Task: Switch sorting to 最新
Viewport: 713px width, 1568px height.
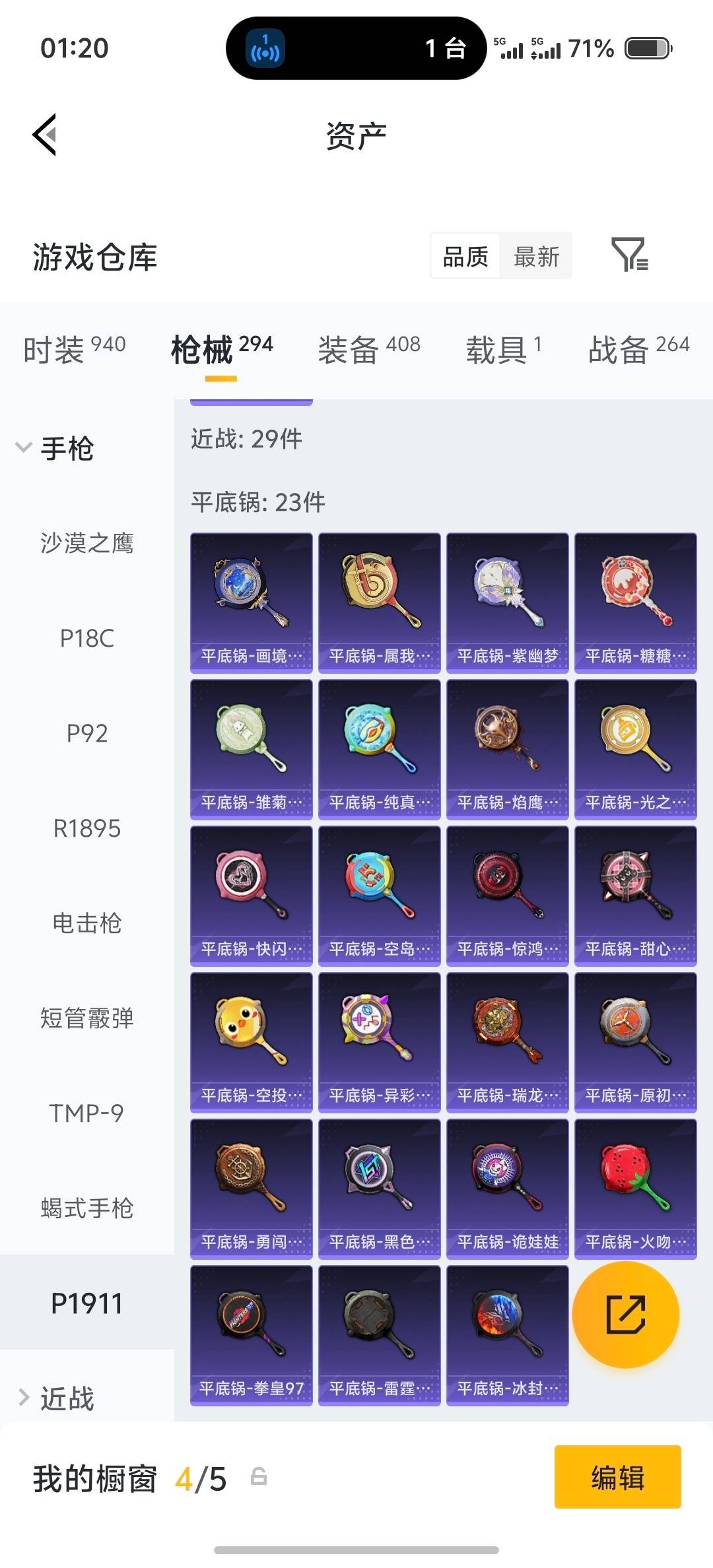Action: coord(536,256)
